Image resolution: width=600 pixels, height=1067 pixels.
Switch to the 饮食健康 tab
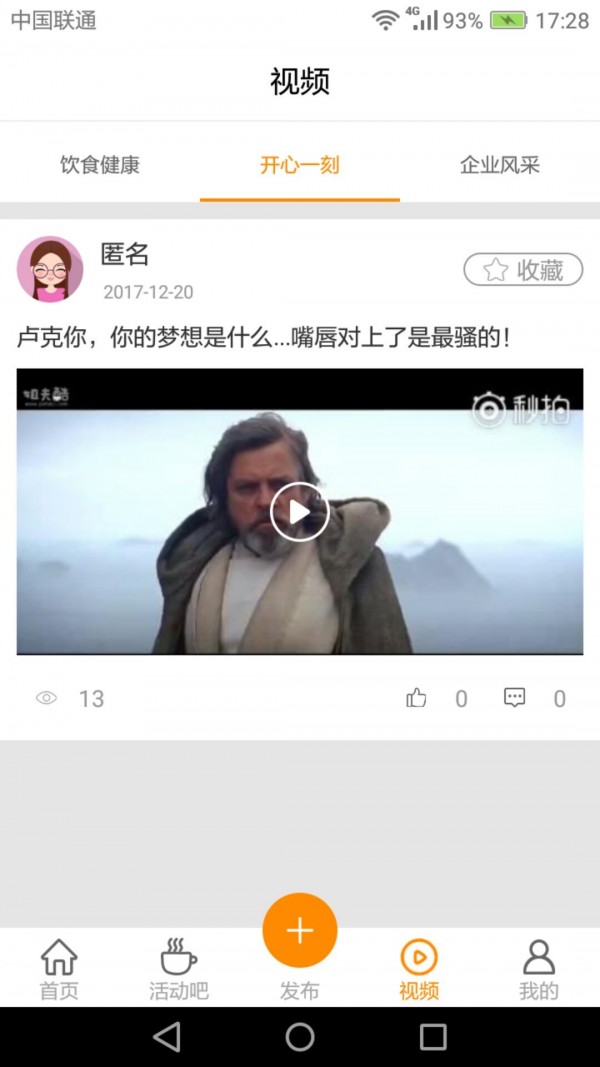[100, 165]
